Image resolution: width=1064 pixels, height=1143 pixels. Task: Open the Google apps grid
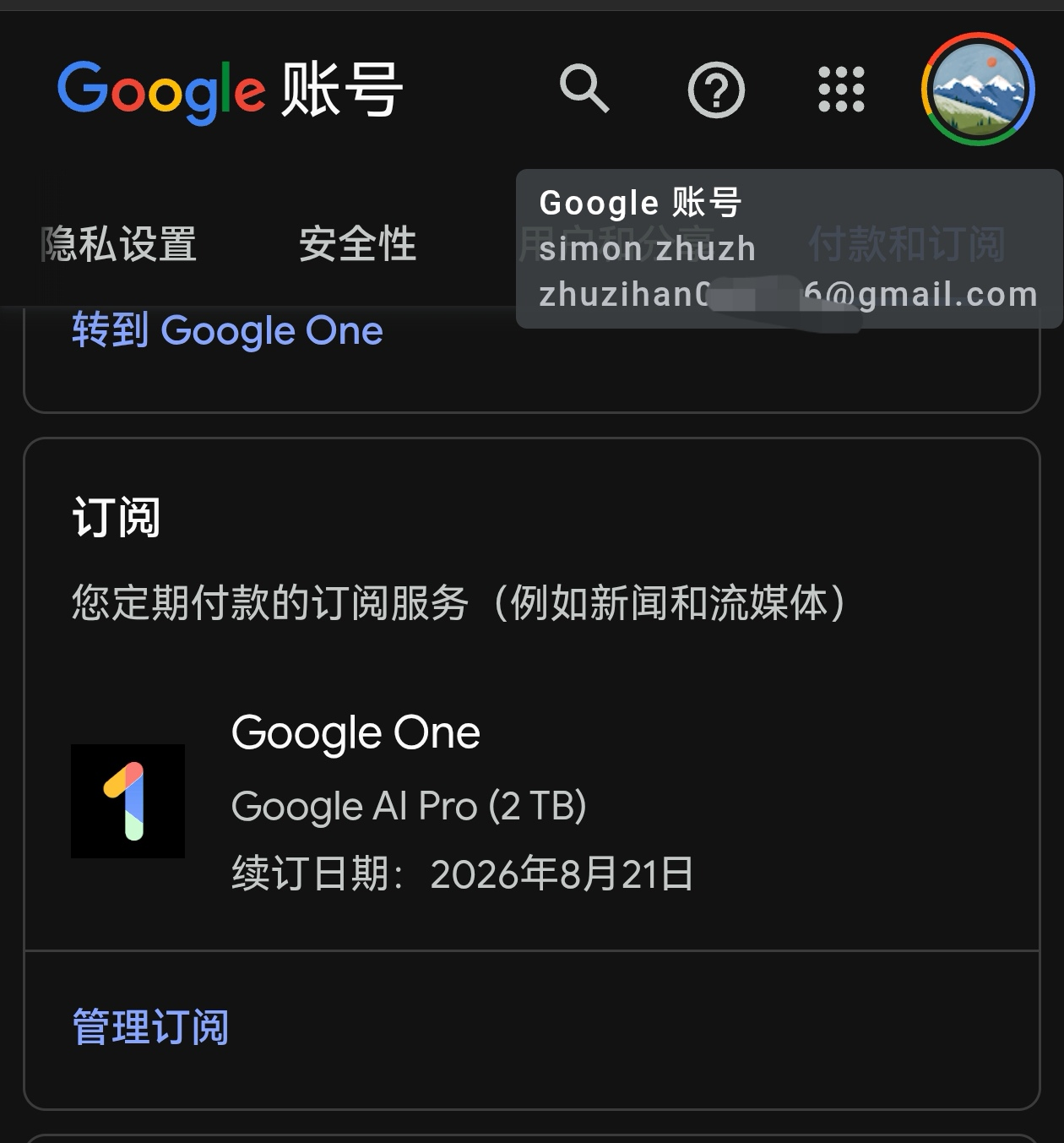click(x=841, y=90)
